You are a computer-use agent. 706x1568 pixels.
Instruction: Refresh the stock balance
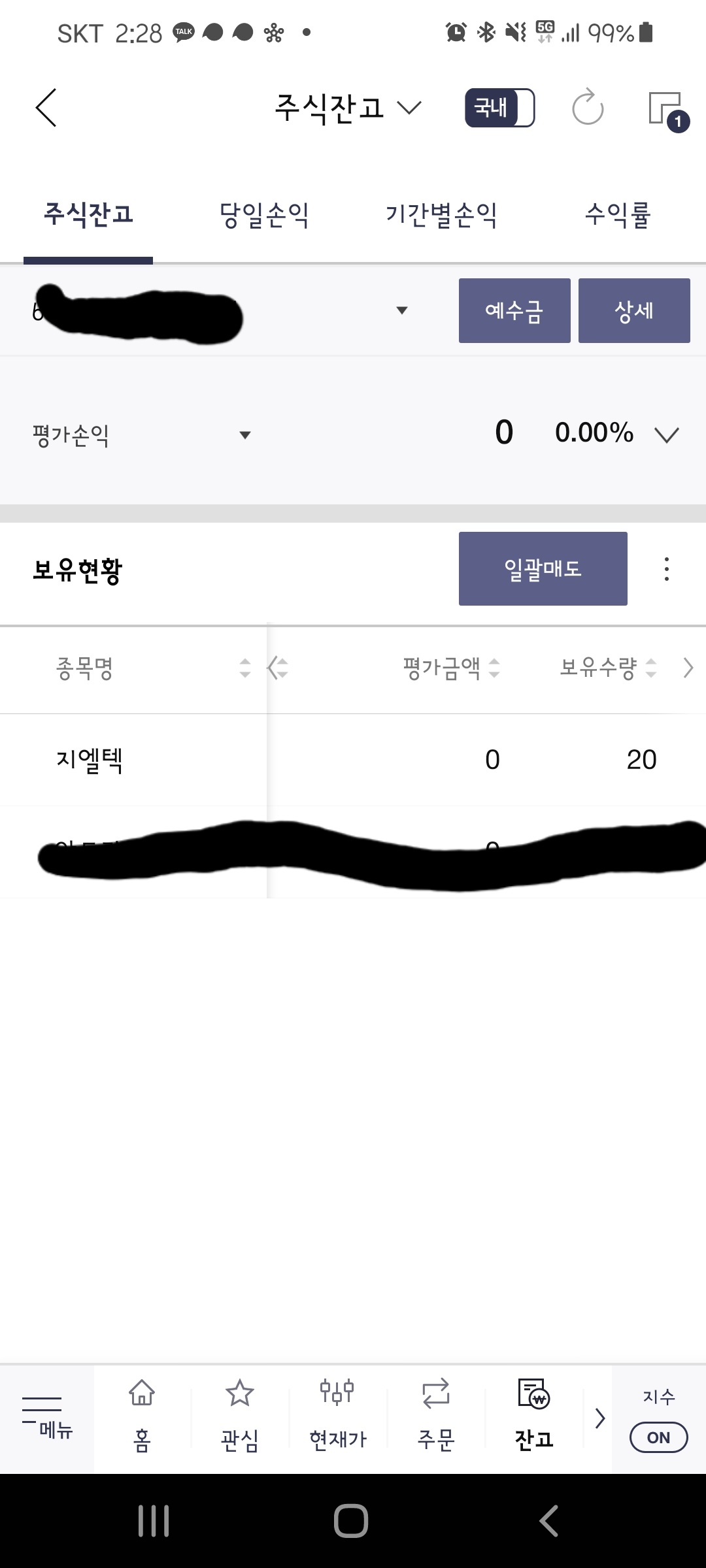pos(588,107)
